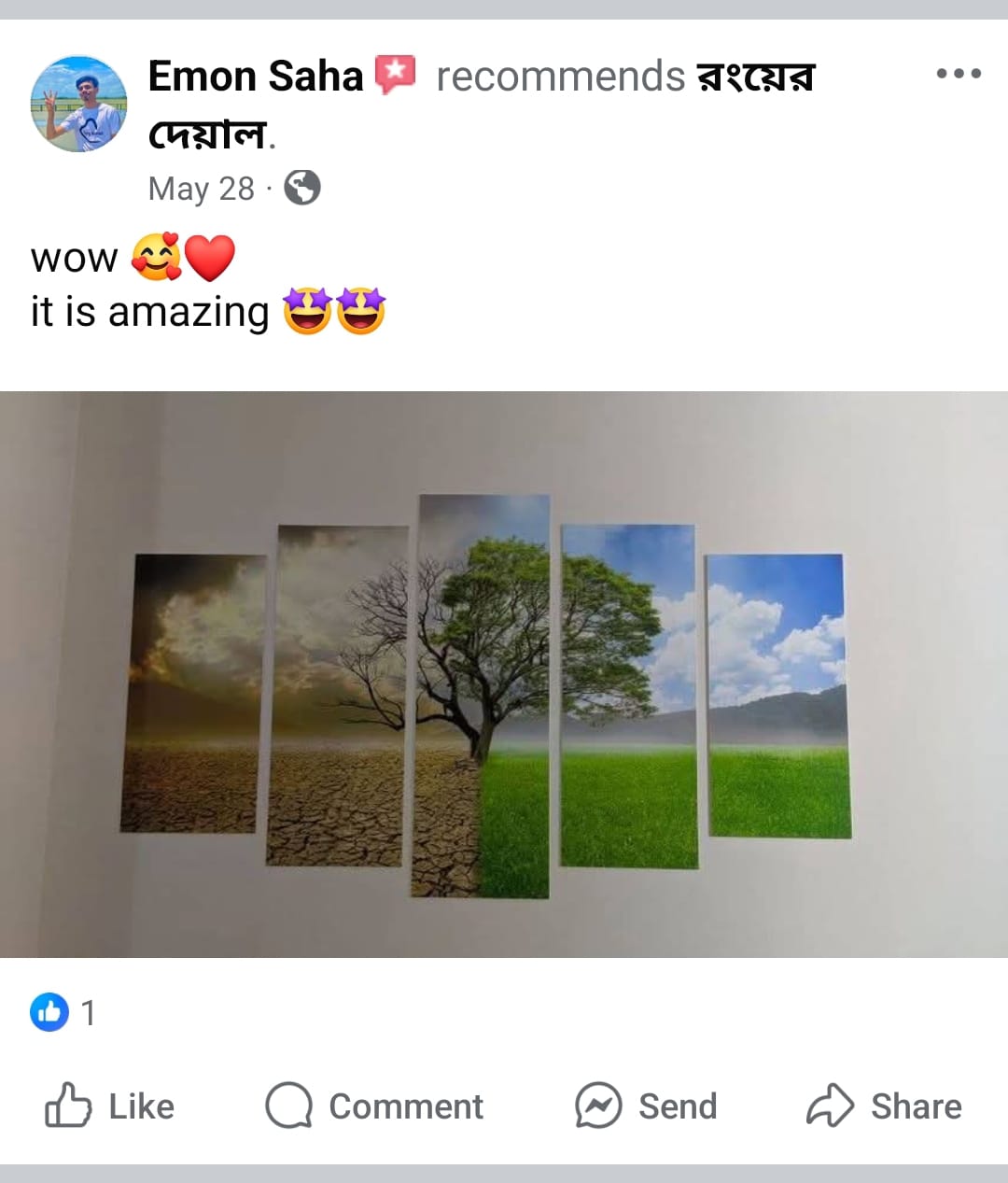This screenshot has width=1008, height=1183.
Task: Comment on Emon Saha's post
Action: 375,1106
